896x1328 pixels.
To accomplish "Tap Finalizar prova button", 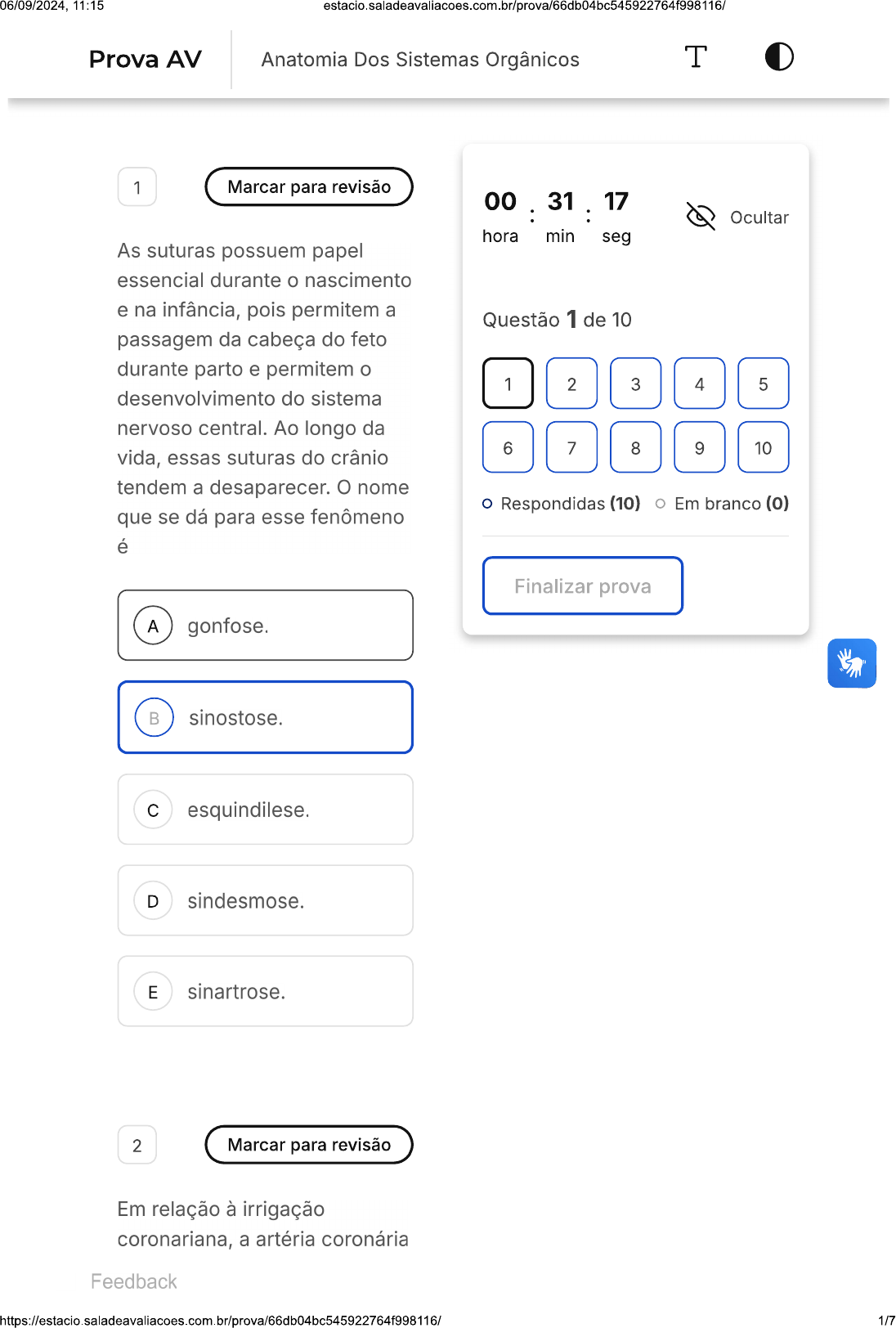I will coord(583,585).
